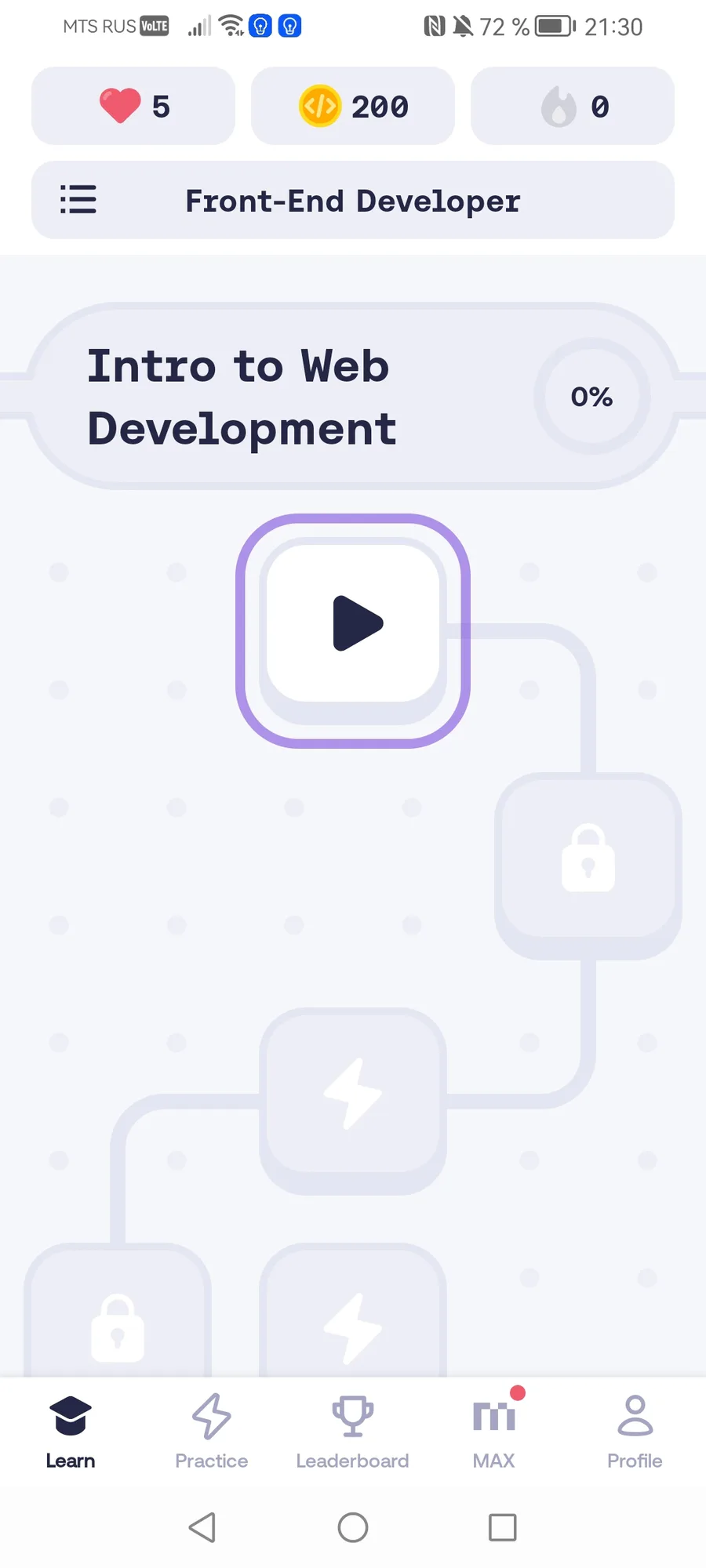706x1568 pixels.
Task: Open the streak flame counter
Action: (573, 106)
